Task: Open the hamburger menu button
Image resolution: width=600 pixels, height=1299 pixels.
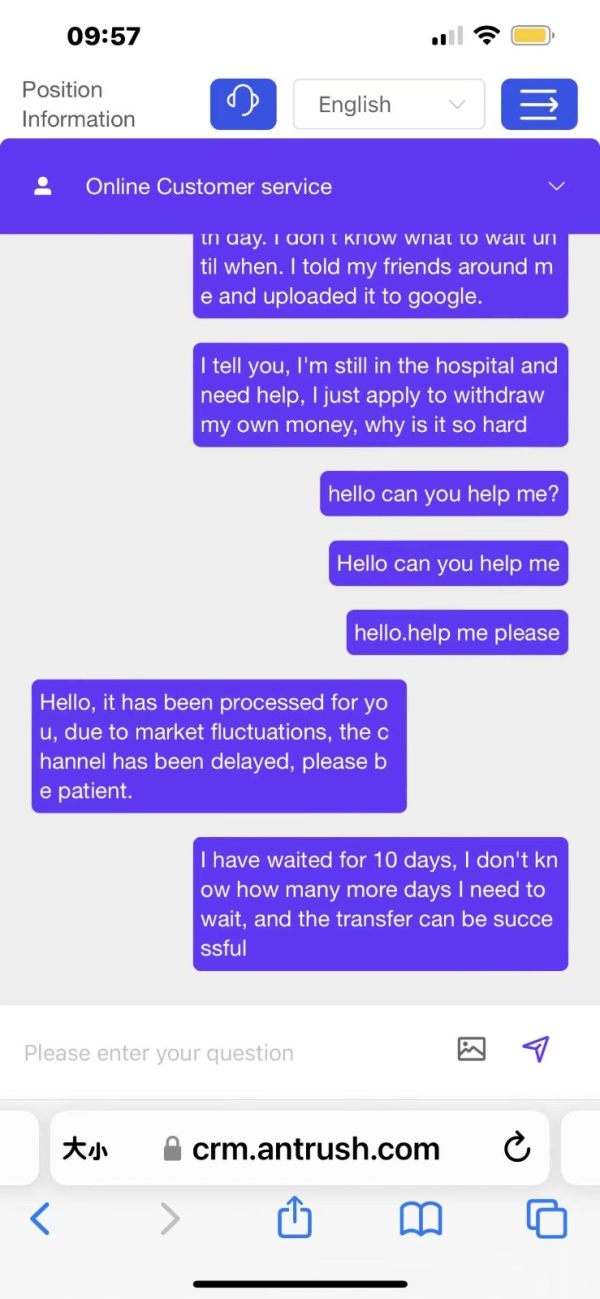Action: point(539,104)
